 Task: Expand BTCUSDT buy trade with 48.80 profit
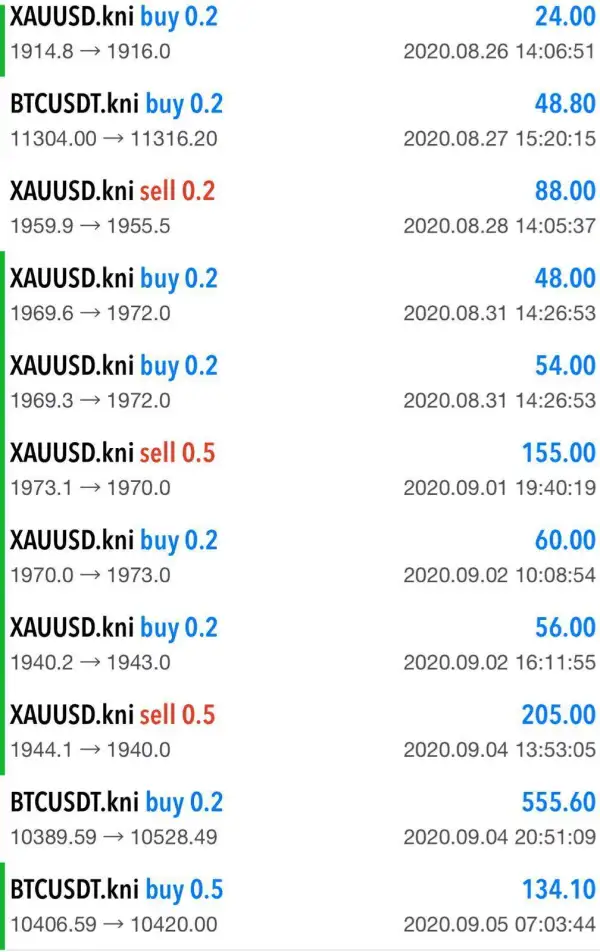(x=300, y=120)
